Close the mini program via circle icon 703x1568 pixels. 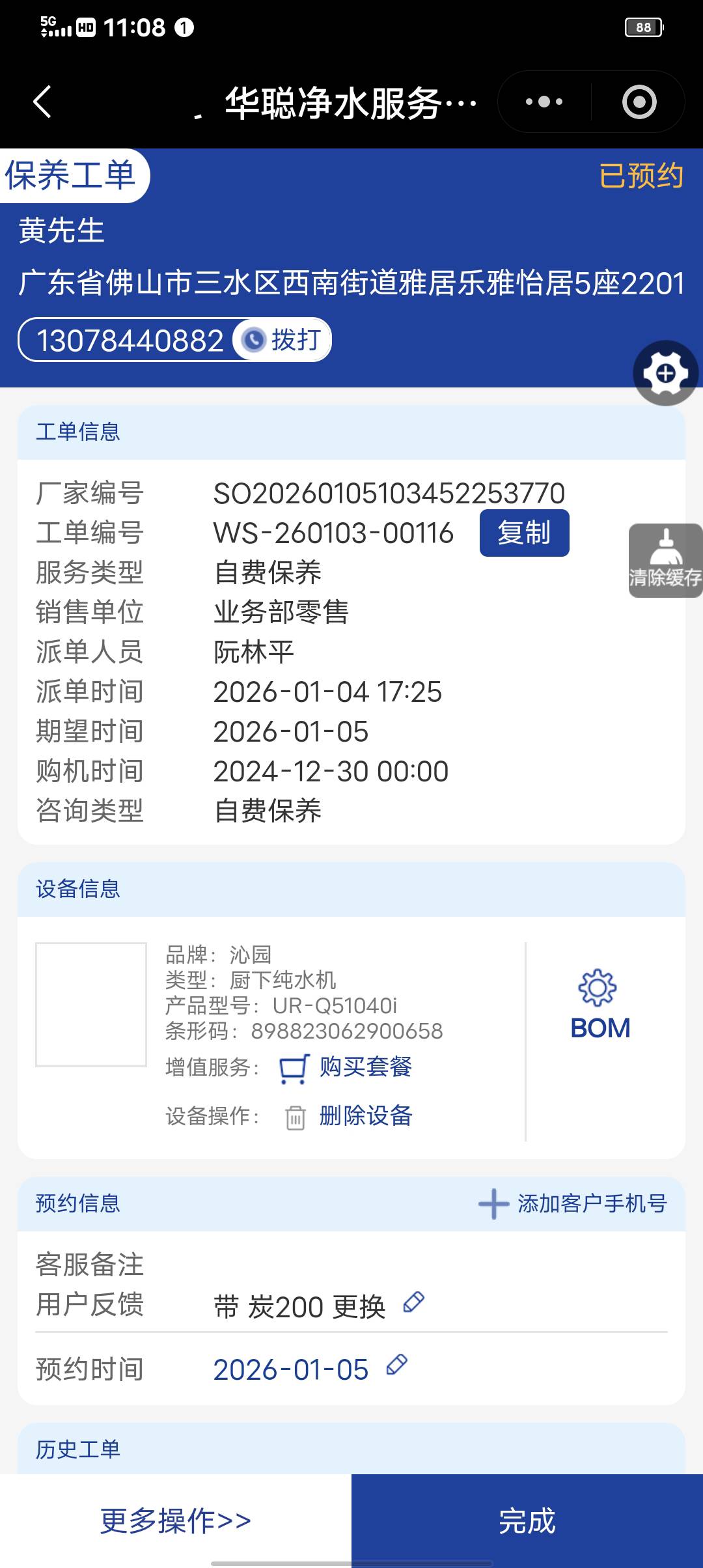click(x=639, y=102)
